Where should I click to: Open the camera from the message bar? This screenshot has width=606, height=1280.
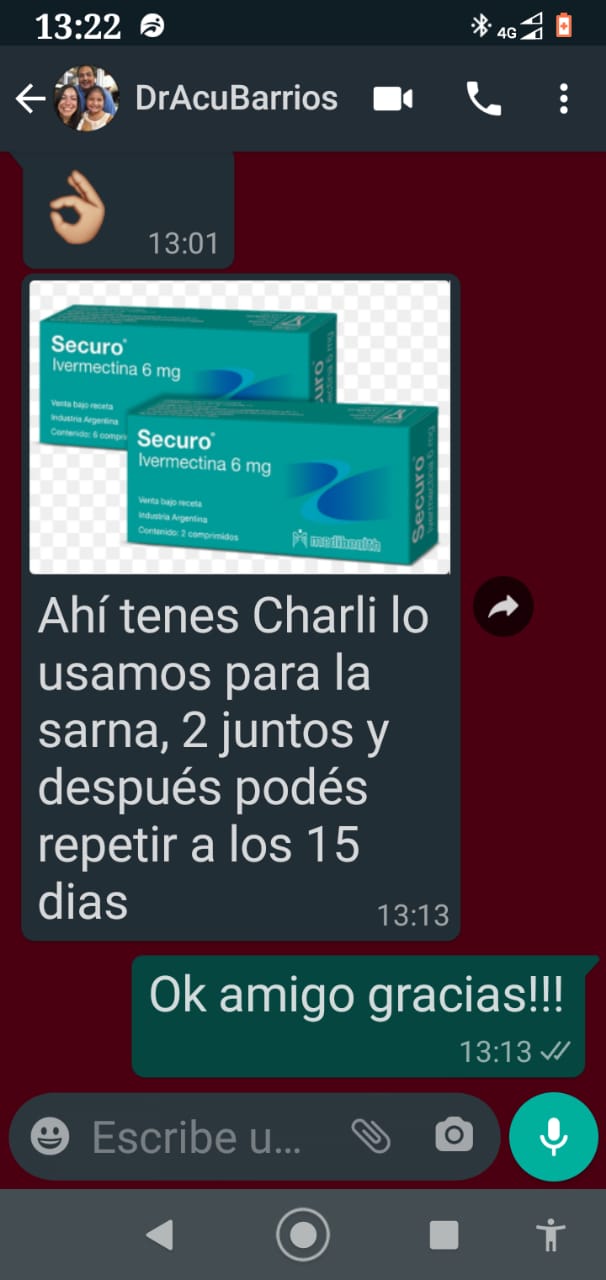[454, 1136]
